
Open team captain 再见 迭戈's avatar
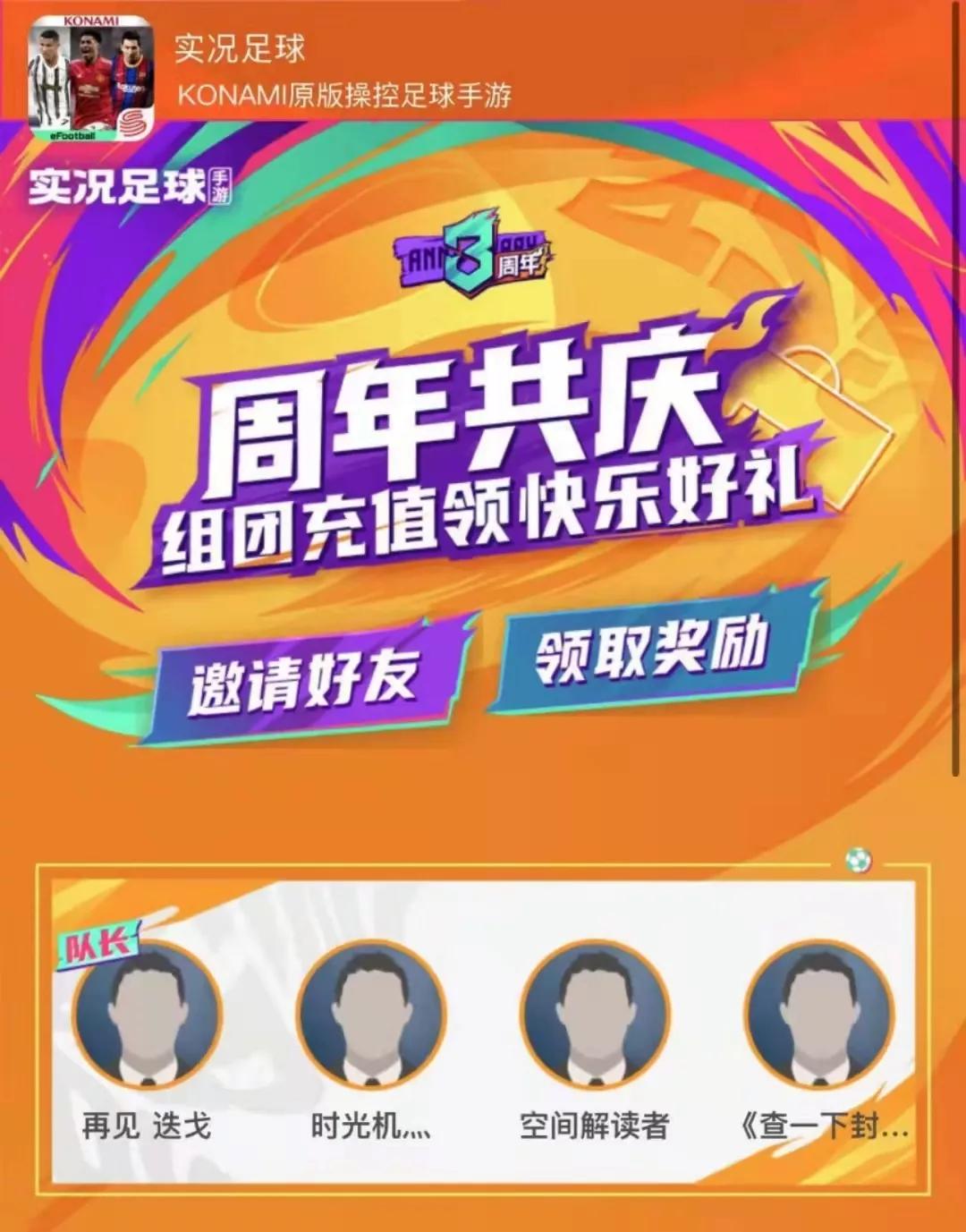[x=148, y=1014]
